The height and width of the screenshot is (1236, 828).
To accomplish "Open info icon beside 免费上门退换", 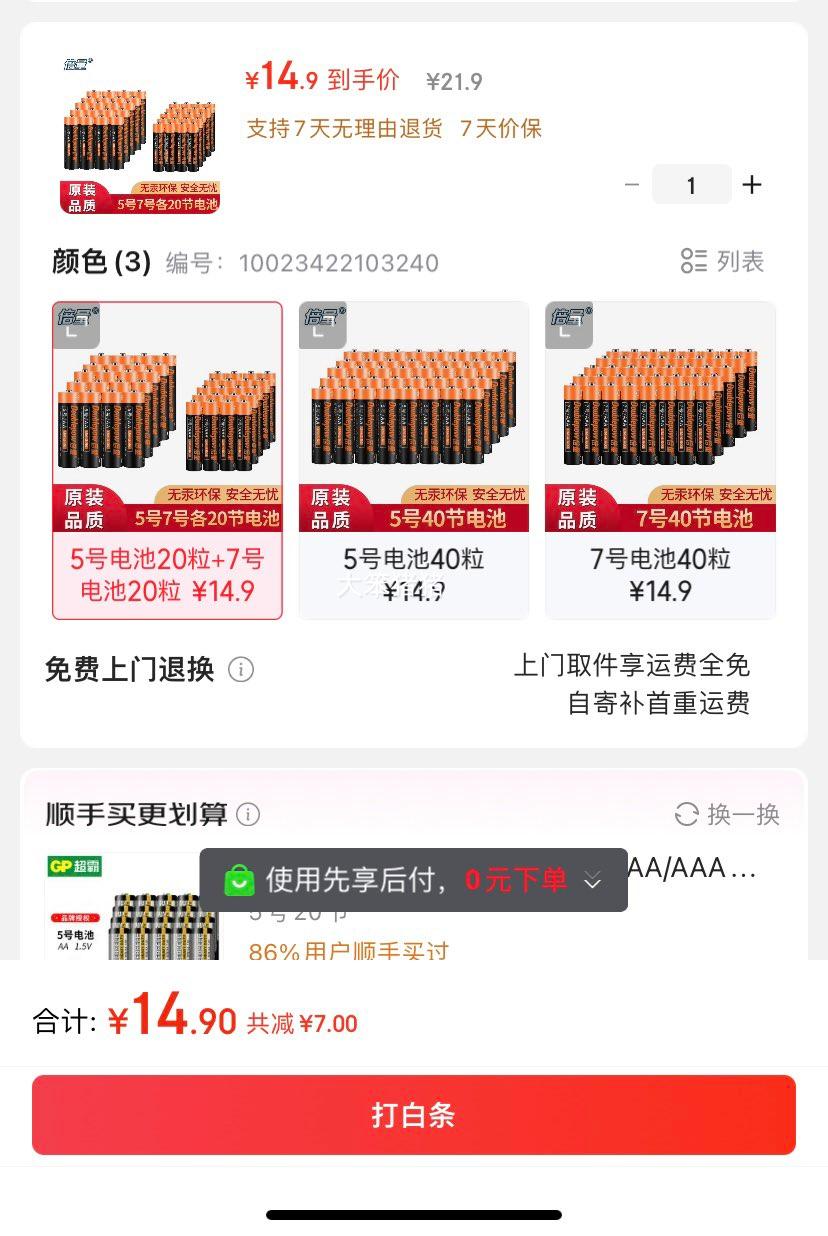I will (241, 669).
